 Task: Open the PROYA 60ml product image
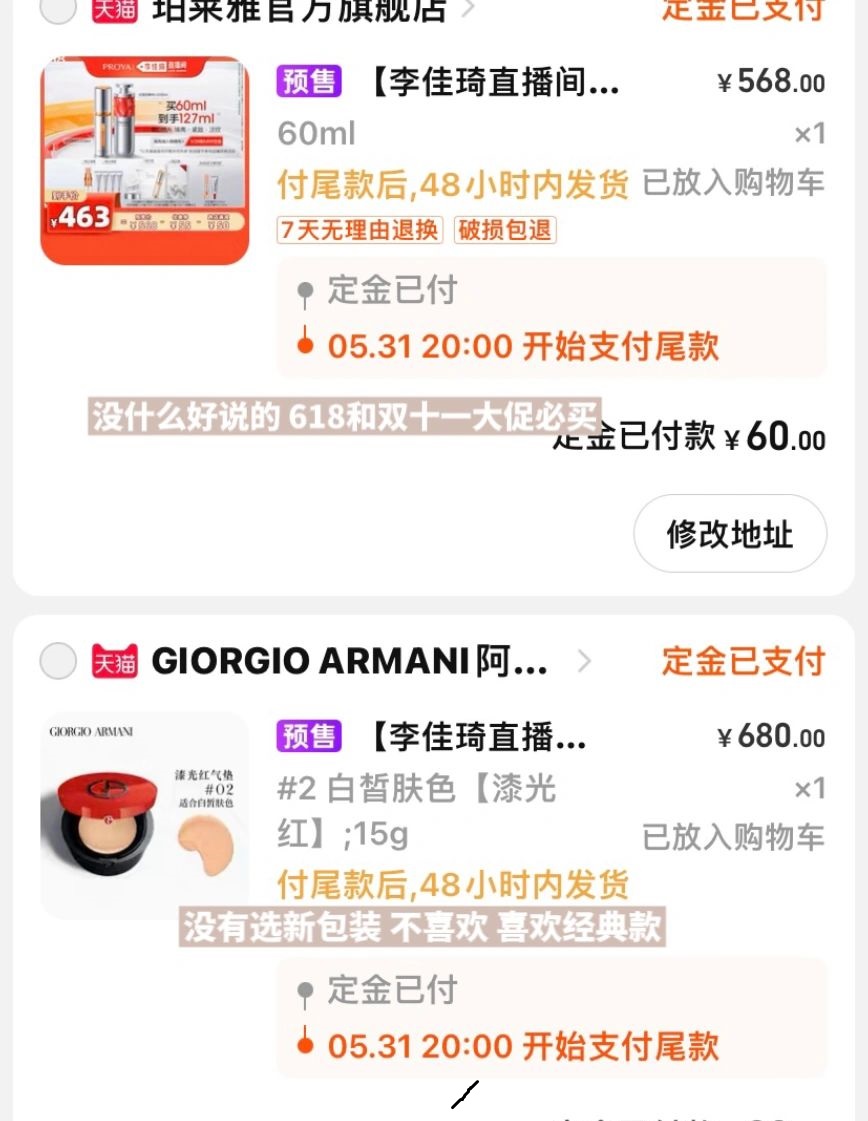pos(145,160)
